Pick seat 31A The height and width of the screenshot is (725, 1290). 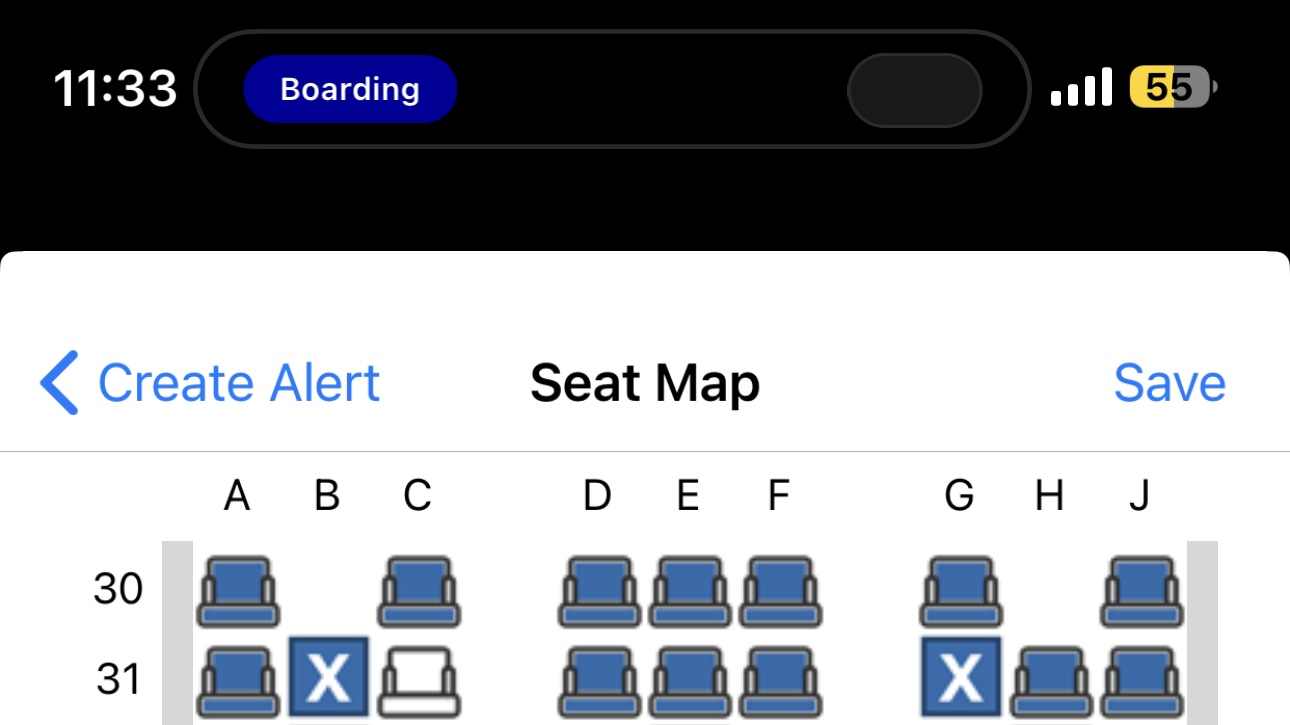coord(238,681)
